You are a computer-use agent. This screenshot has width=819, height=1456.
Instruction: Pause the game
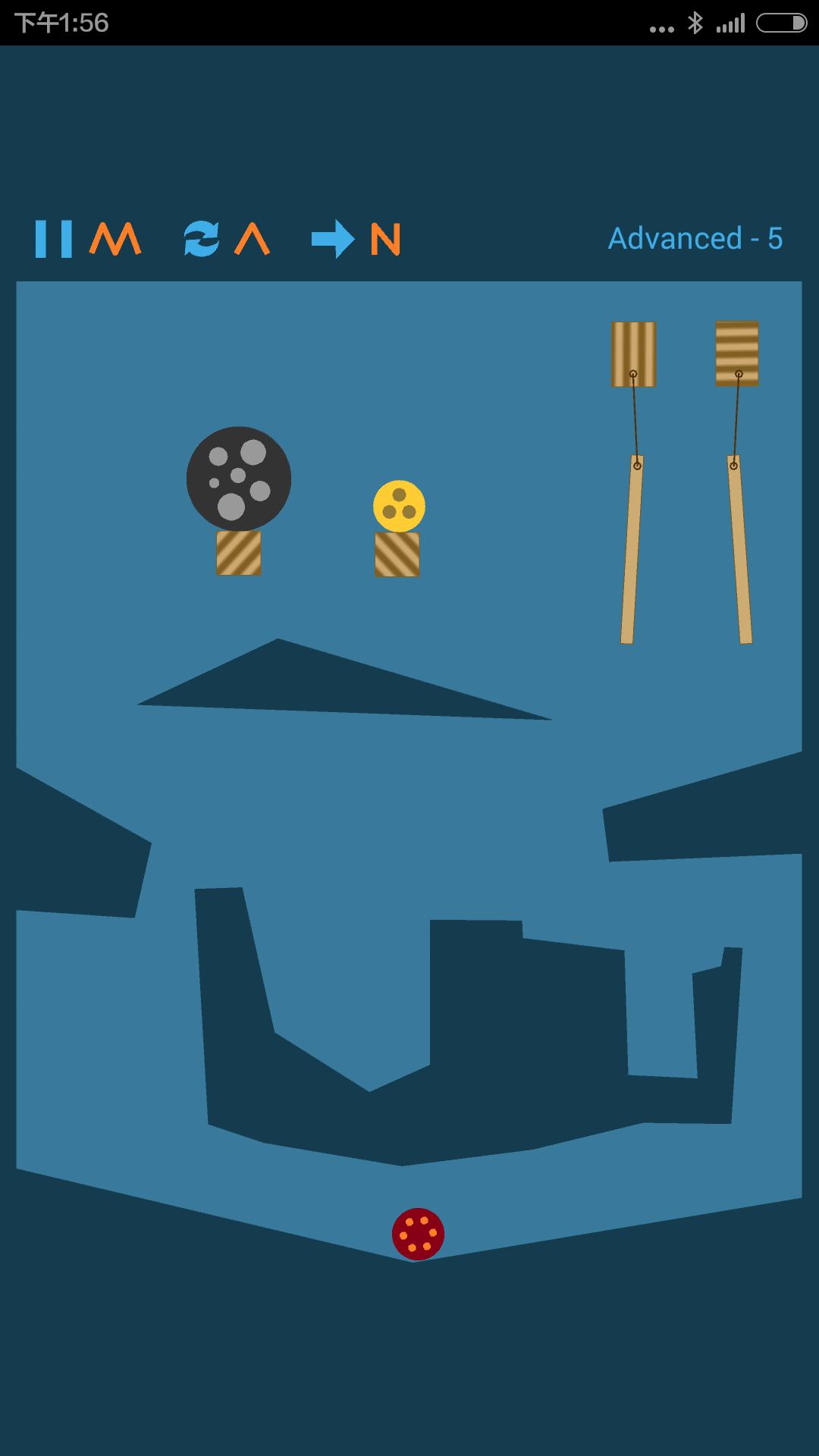[x=53, y=239]
